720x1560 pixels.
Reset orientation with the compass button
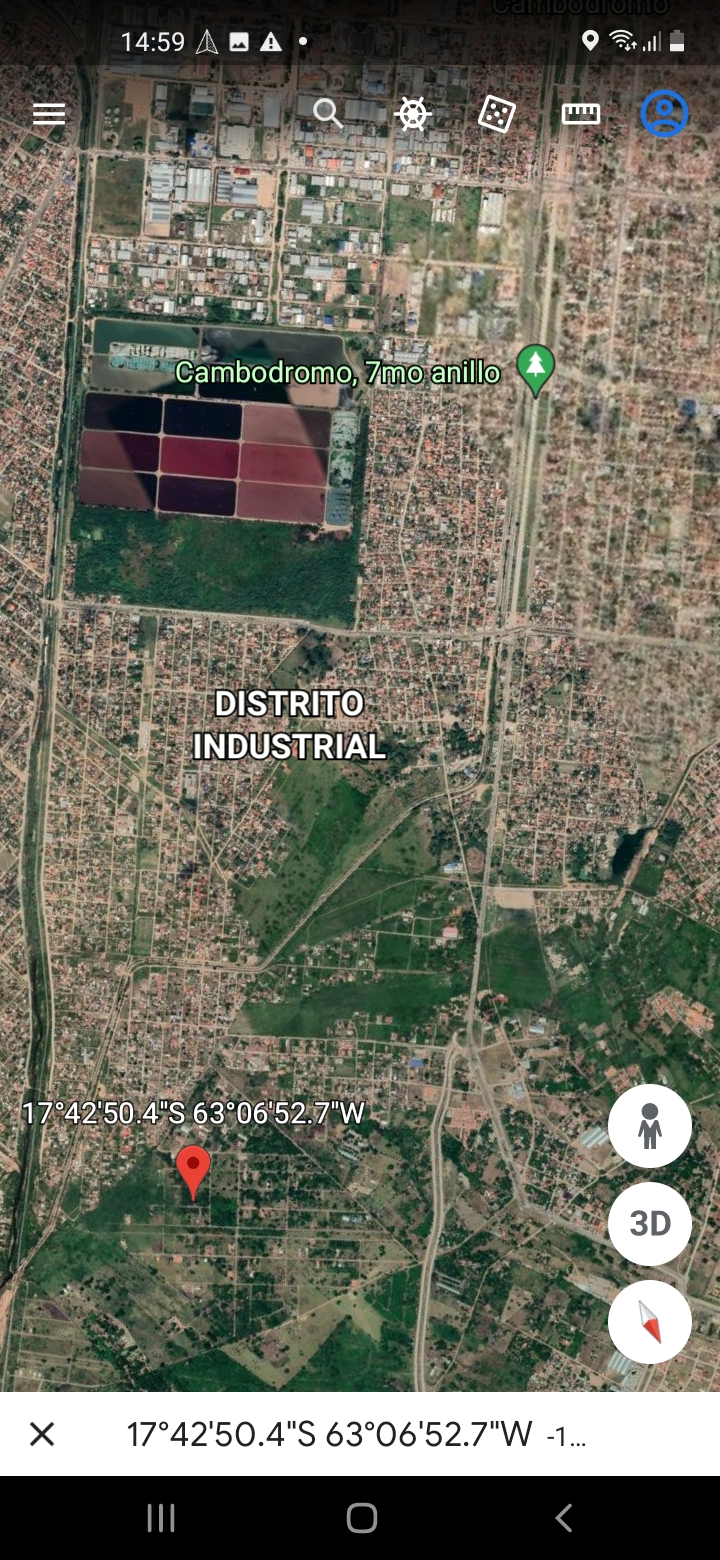649,1322
